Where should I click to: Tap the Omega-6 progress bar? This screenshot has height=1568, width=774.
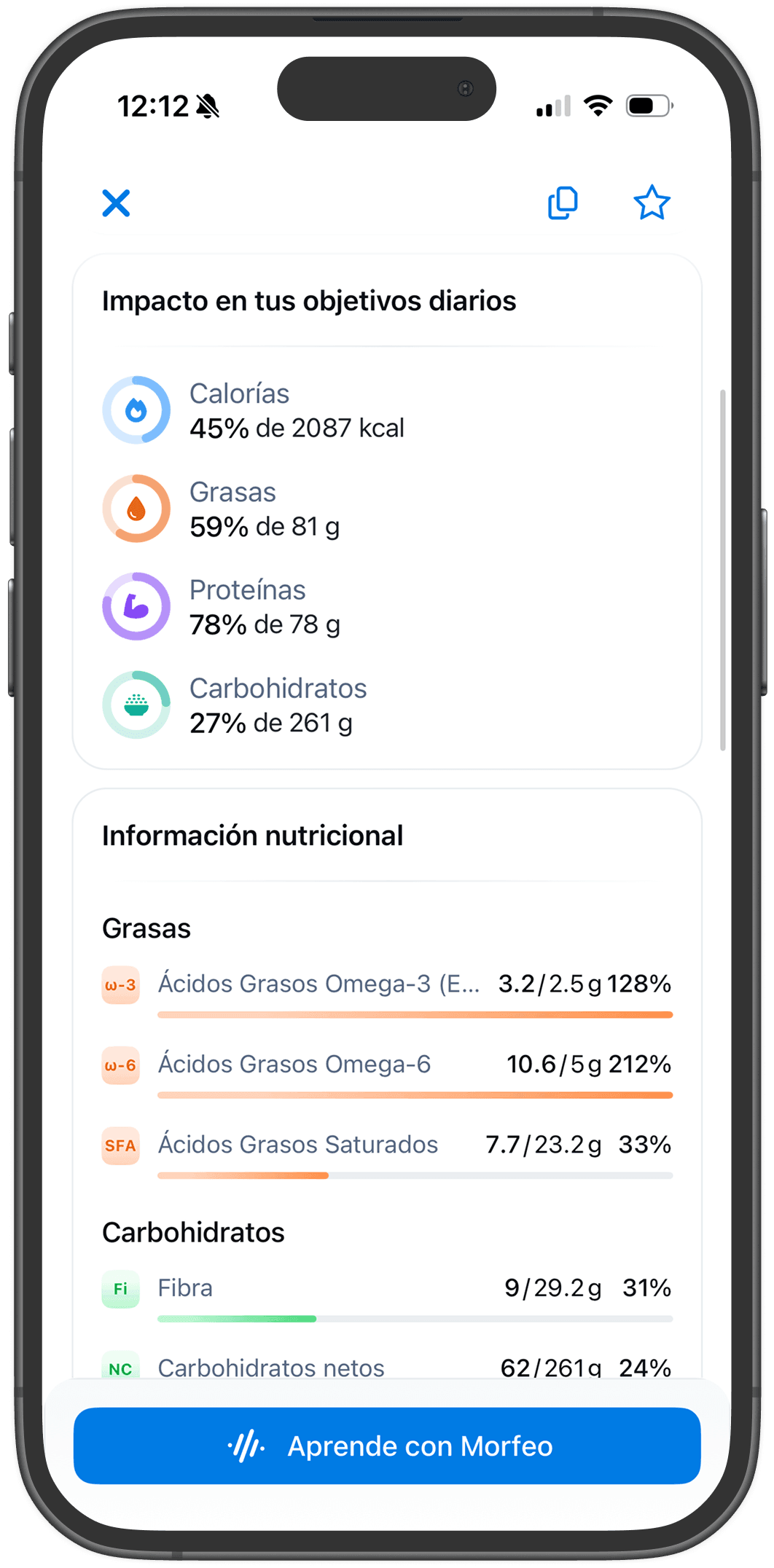point(414,1094)
